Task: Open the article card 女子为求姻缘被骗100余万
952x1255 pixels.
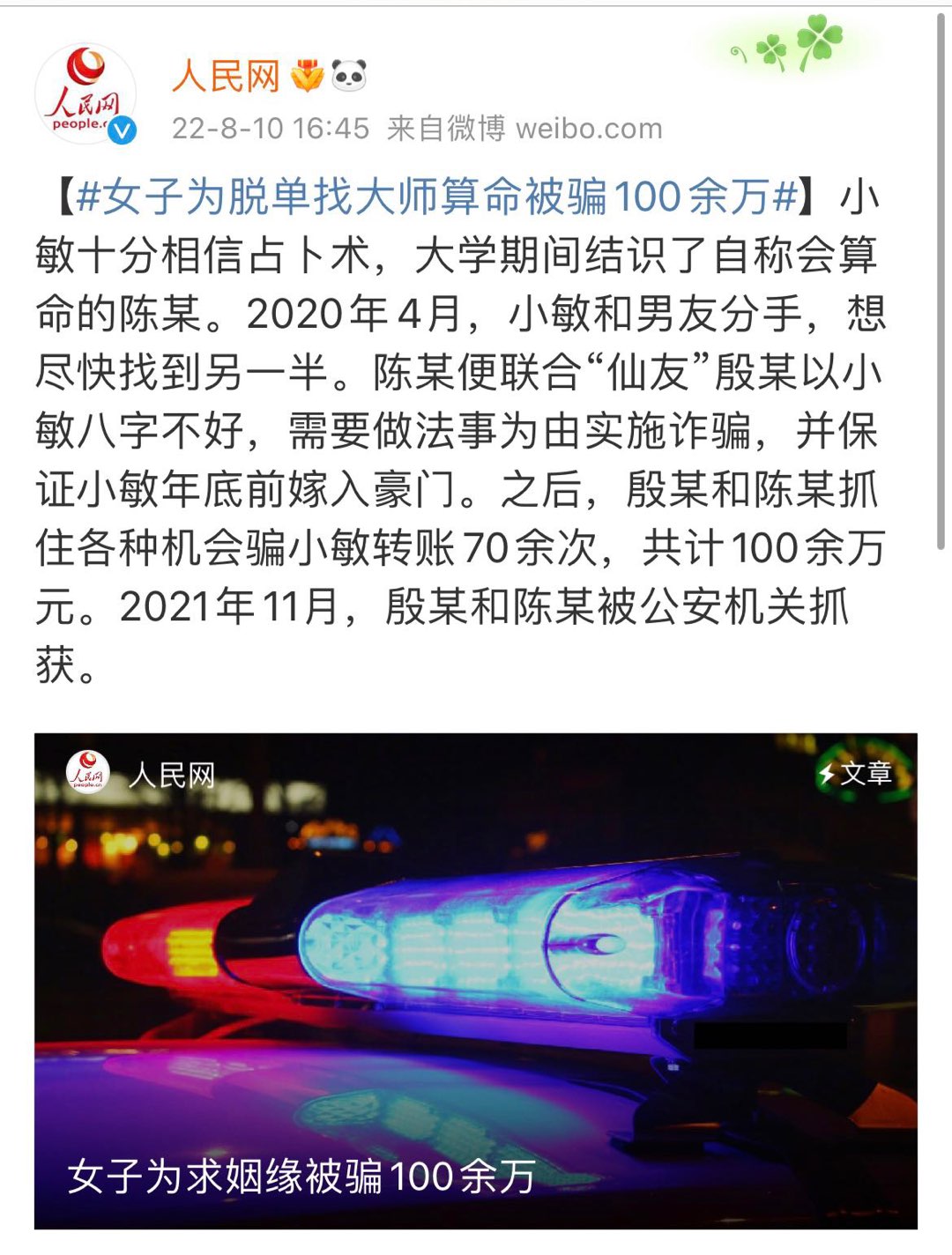Action: [476, 980]
